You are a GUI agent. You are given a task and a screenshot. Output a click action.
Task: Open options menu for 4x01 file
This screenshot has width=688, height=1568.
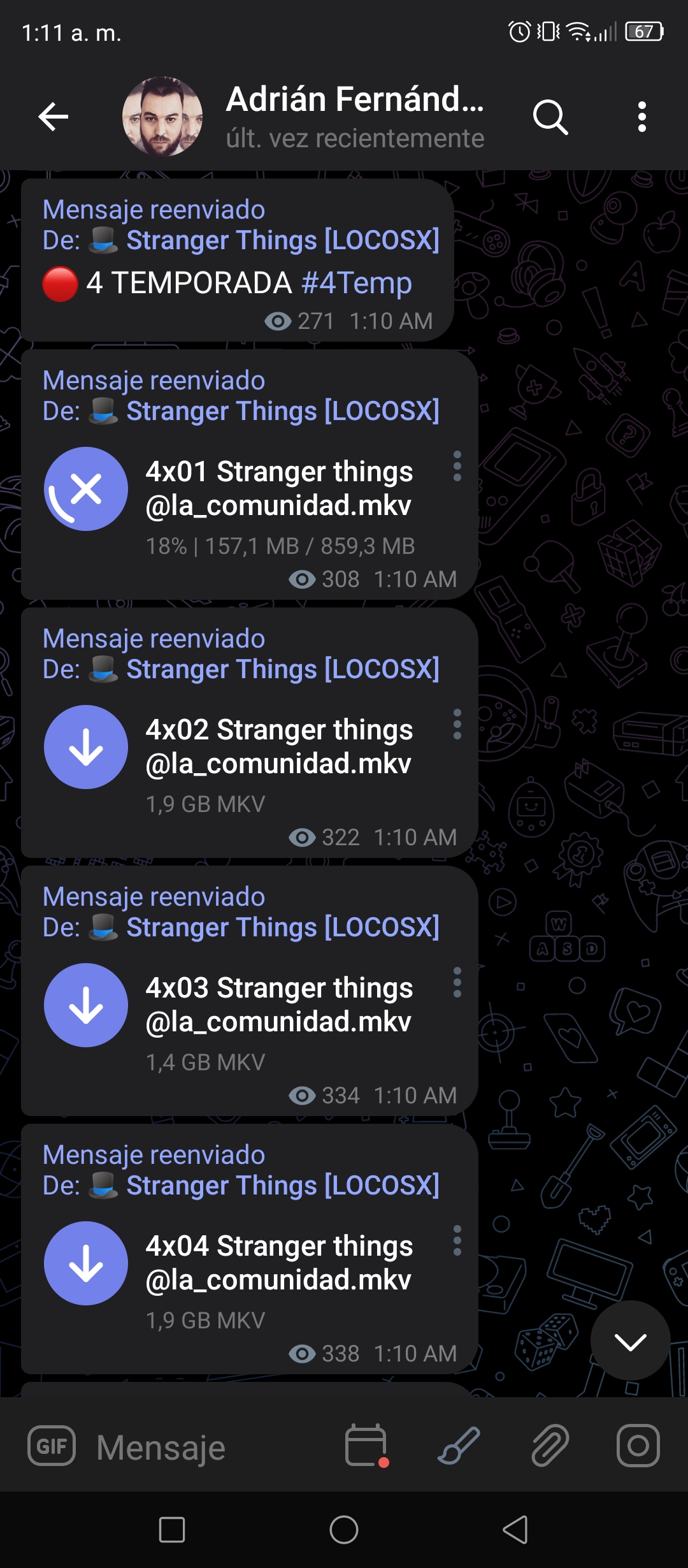click(457, 466)
